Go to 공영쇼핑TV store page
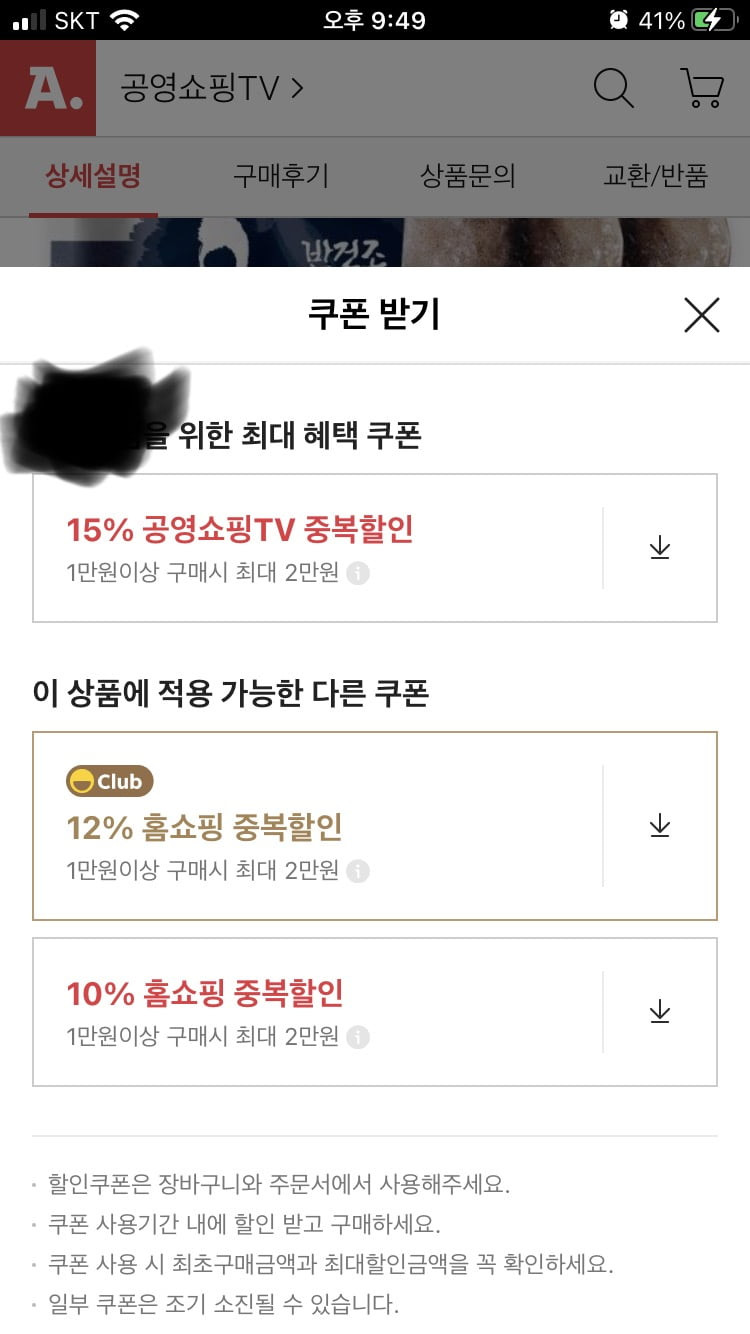 coord(211,88)
